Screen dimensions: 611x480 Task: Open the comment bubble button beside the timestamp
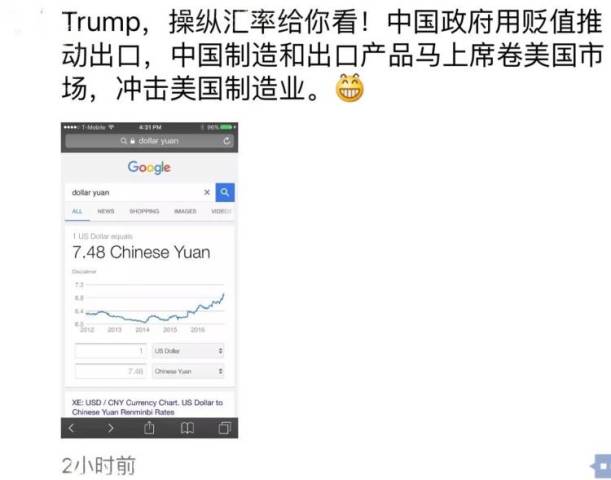(602, 465)
